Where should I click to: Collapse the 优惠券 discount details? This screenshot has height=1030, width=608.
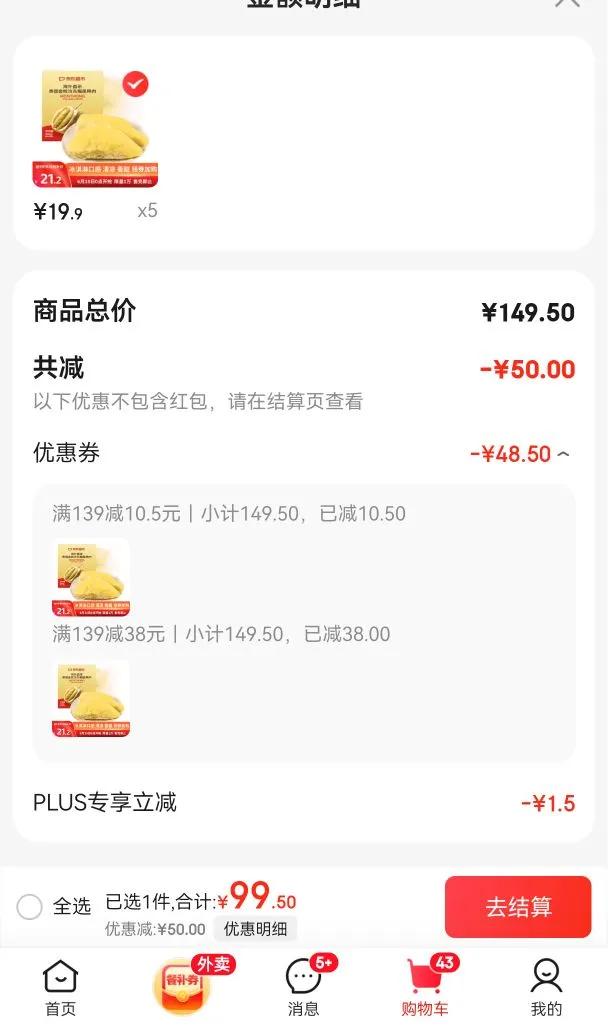coord(563,455)
